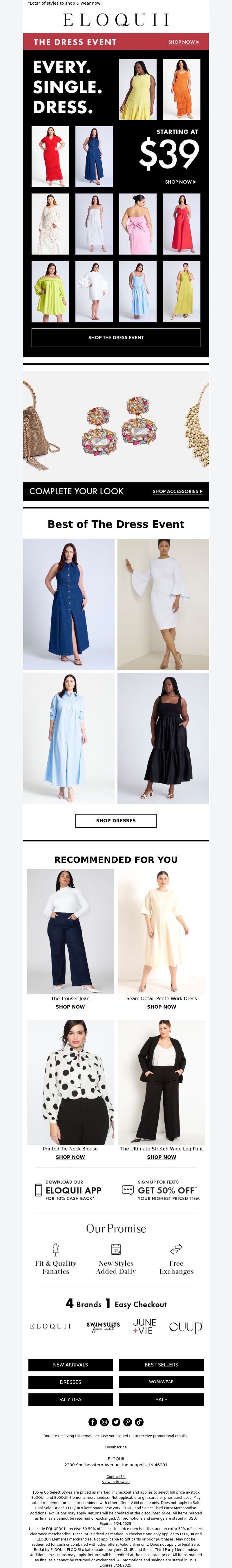Tap the Unsubscribe link
The width and height of the screenshot is (232, 1568).
tap(116, 1447)
